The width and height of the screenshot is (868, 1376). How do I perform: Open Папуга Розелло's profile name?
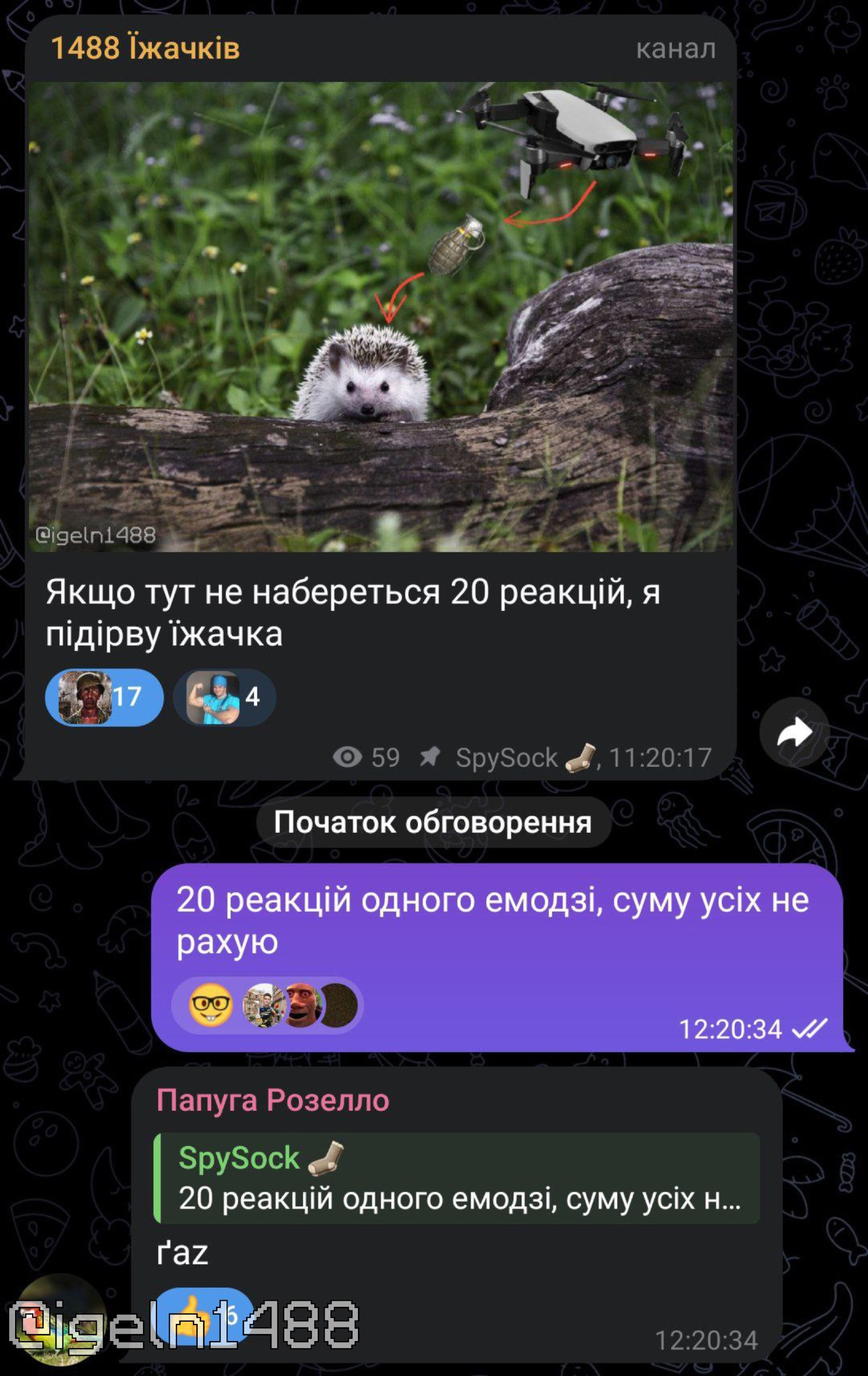pyautogui.click(x=272, y=1100)
